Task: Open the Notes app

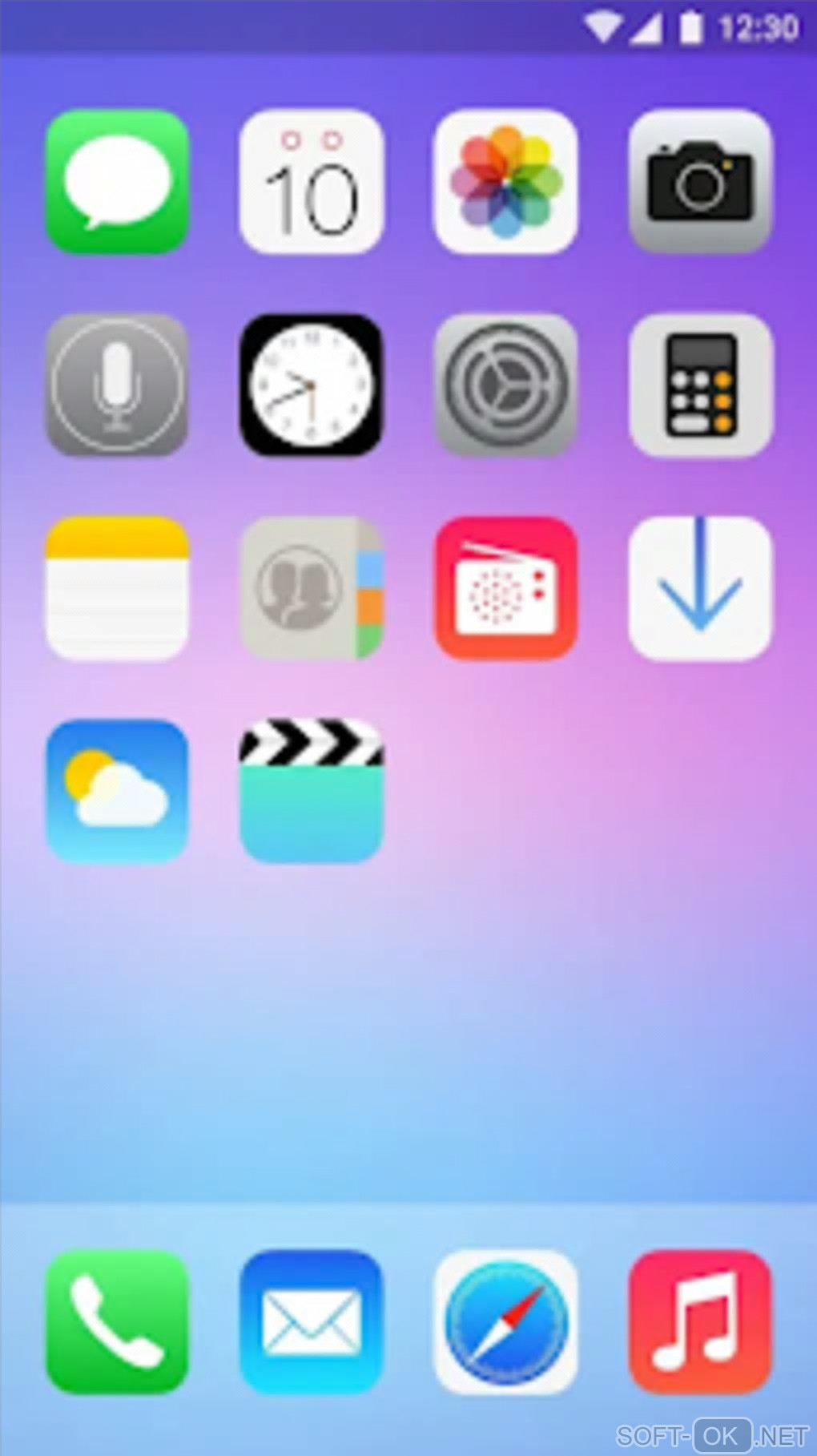Action: coord(117,588)
